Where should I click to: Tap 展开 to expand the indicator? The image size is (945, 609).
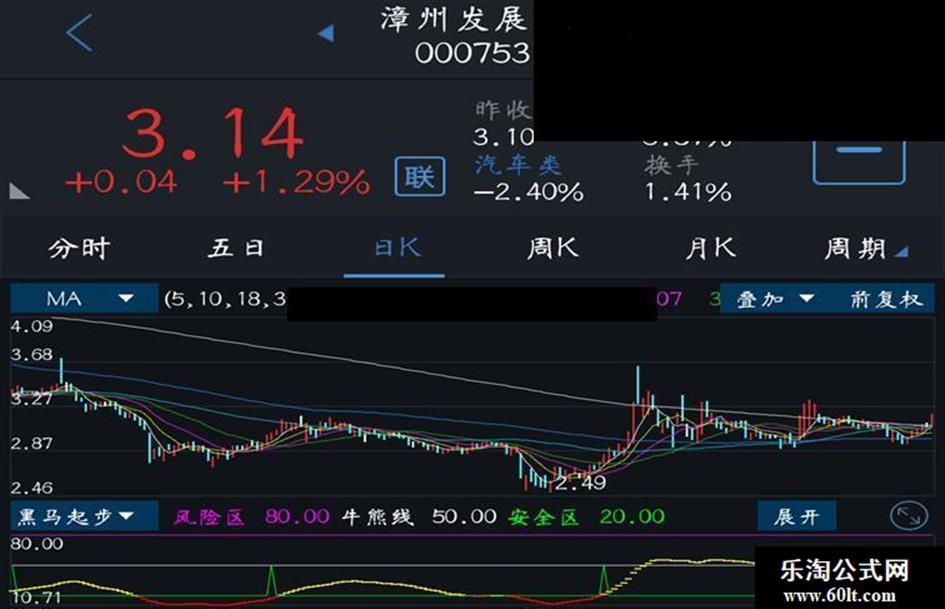pyautogui.click(x=796, y=516)
